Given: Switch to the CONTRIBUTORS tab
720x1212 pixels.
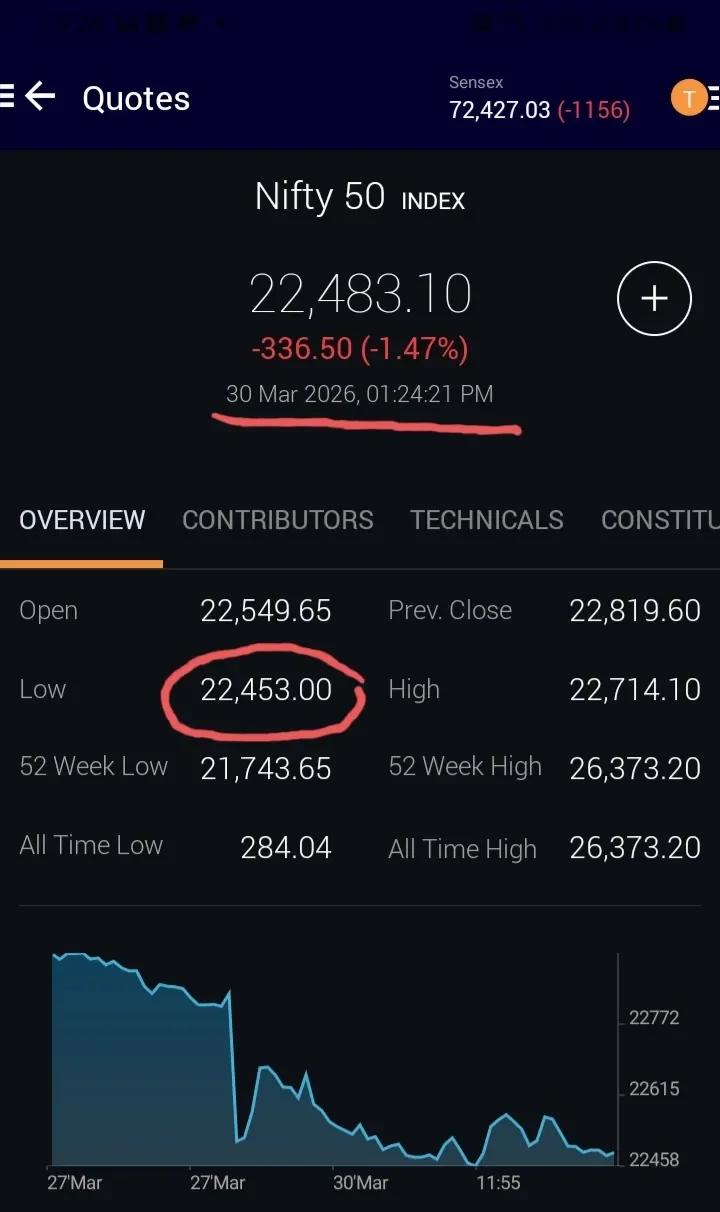Looking at the screenshot, I should pos(278,520).
